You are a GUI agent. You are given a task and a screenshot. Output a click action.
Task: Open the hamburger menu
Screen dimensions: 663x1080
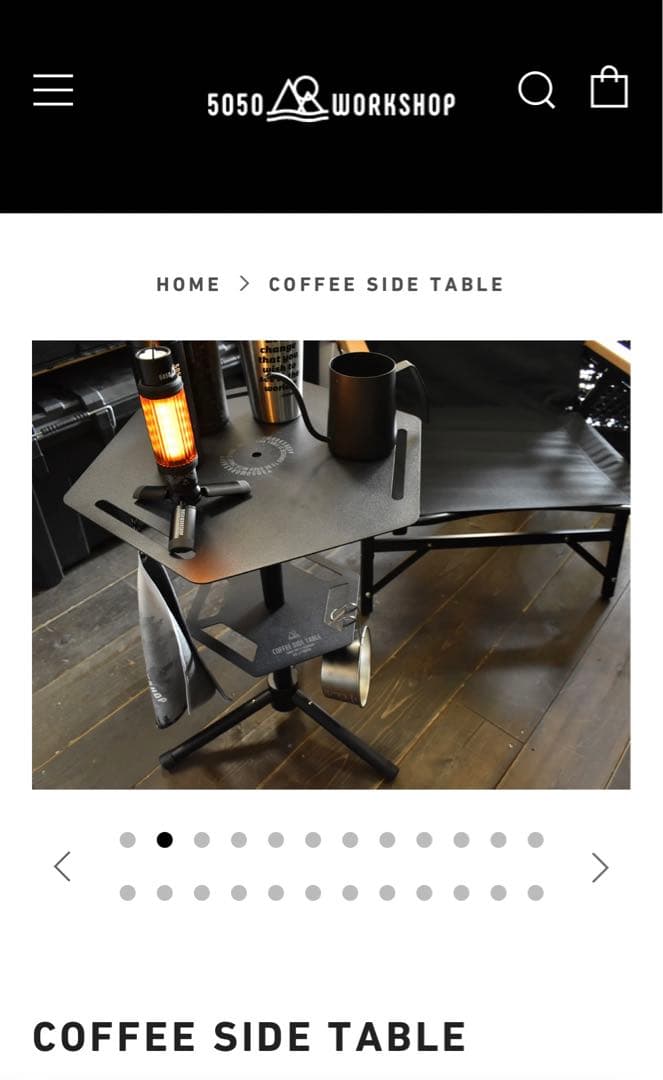click(53, 90)
